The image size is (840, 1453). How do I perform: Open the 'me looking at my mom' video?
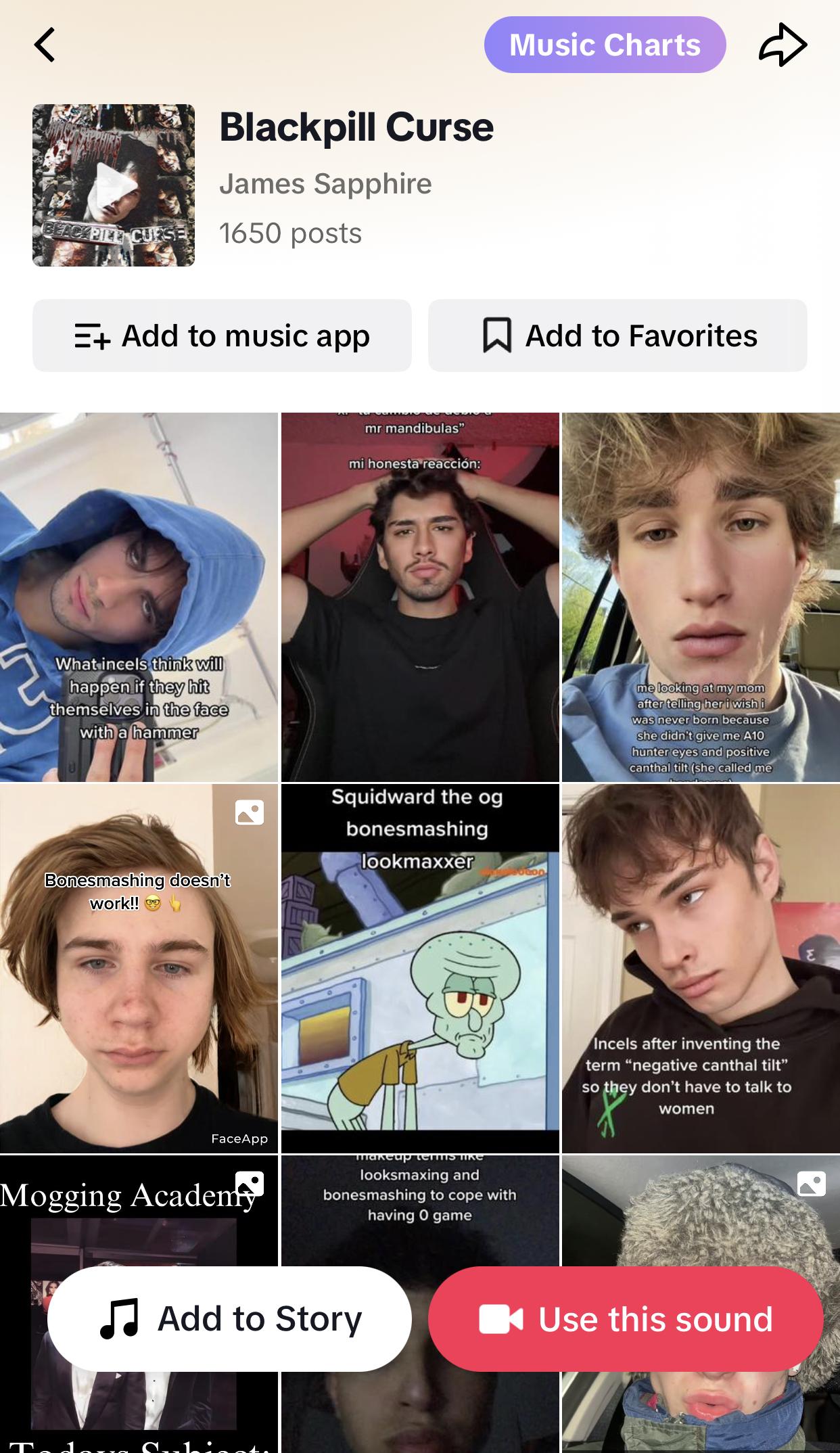point(701,597)
